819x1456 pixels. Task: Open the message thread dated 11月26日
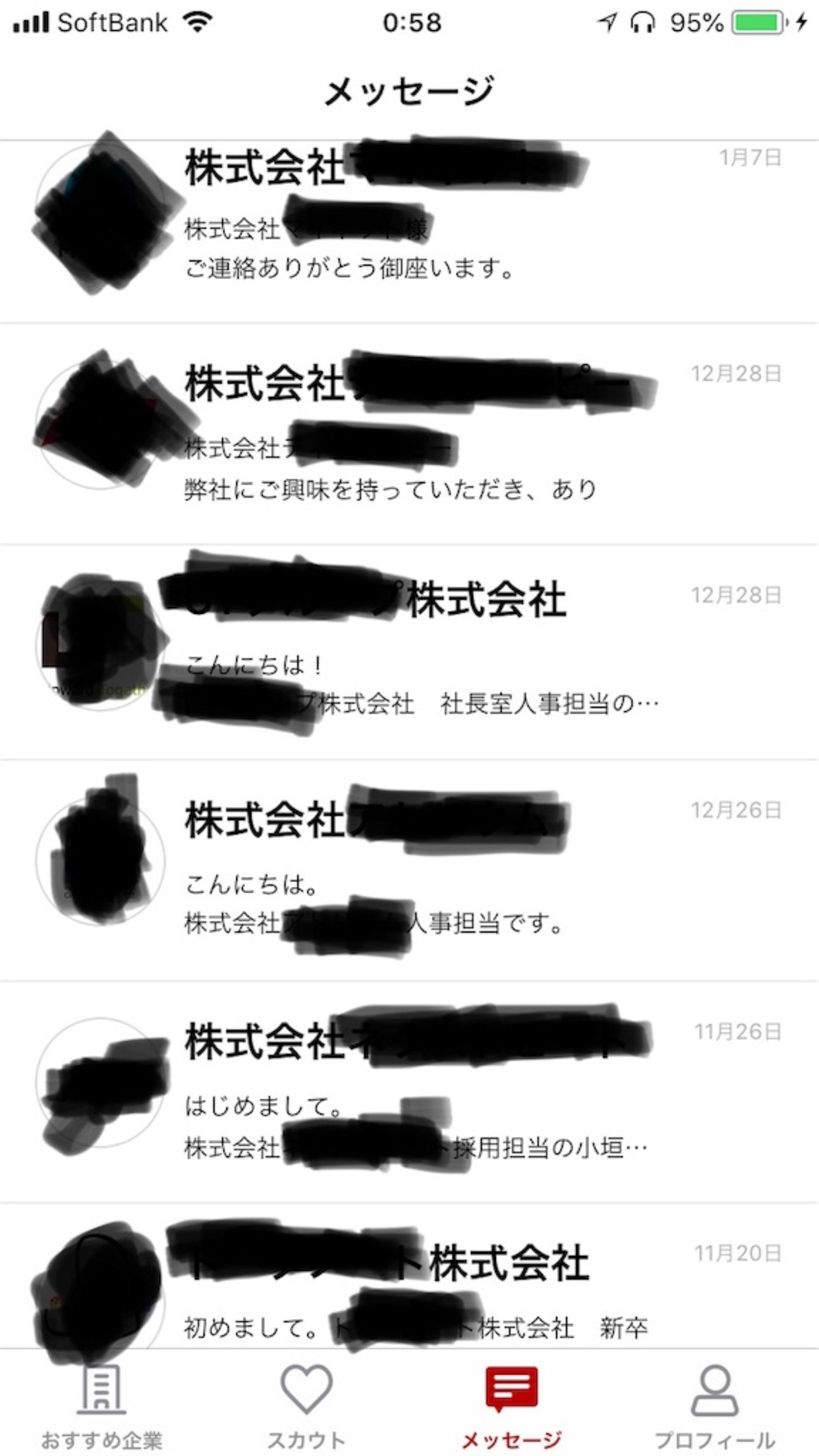click(409, 1092)
